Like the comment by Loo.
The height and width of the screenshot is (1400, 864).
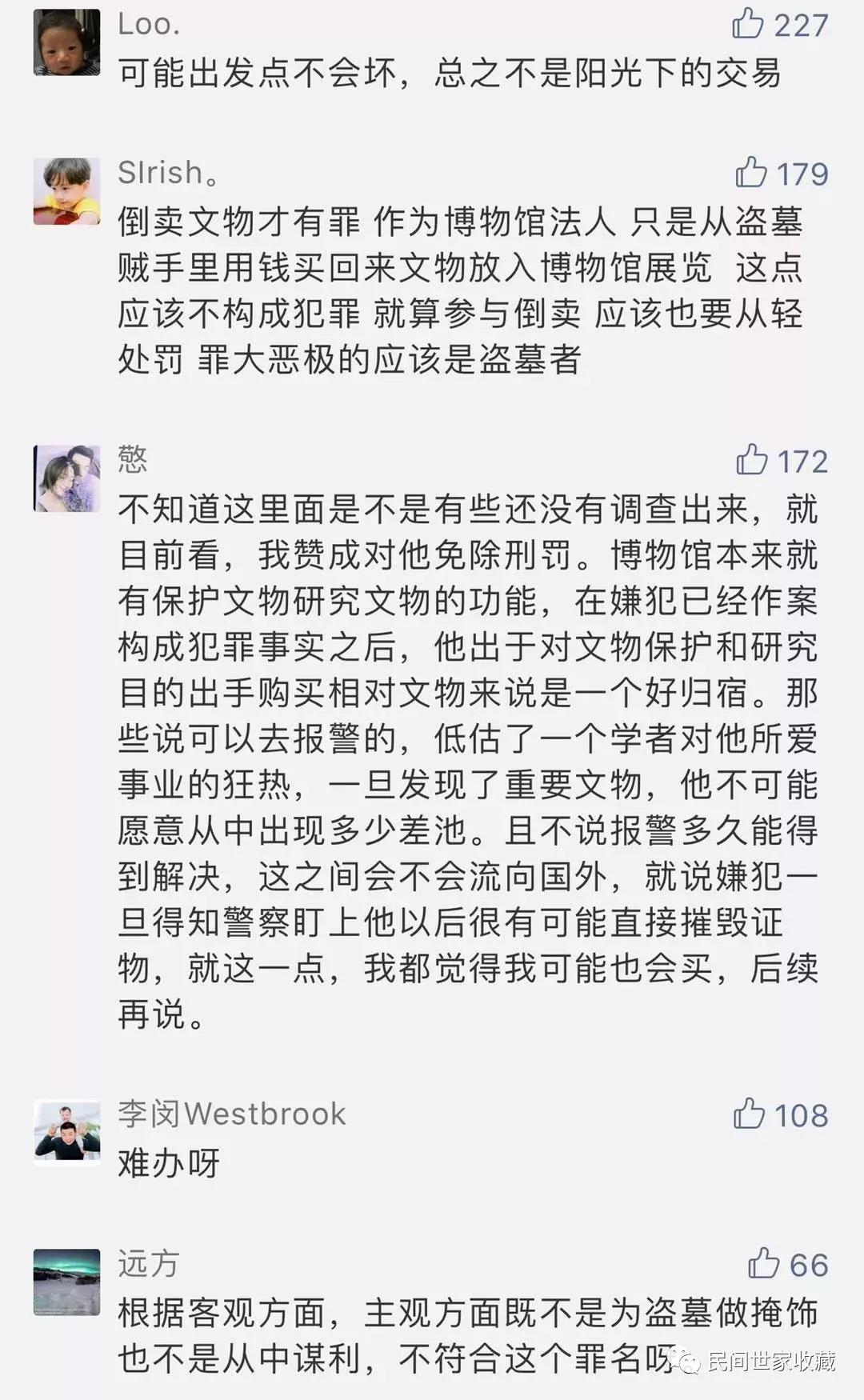click(749, 24)
